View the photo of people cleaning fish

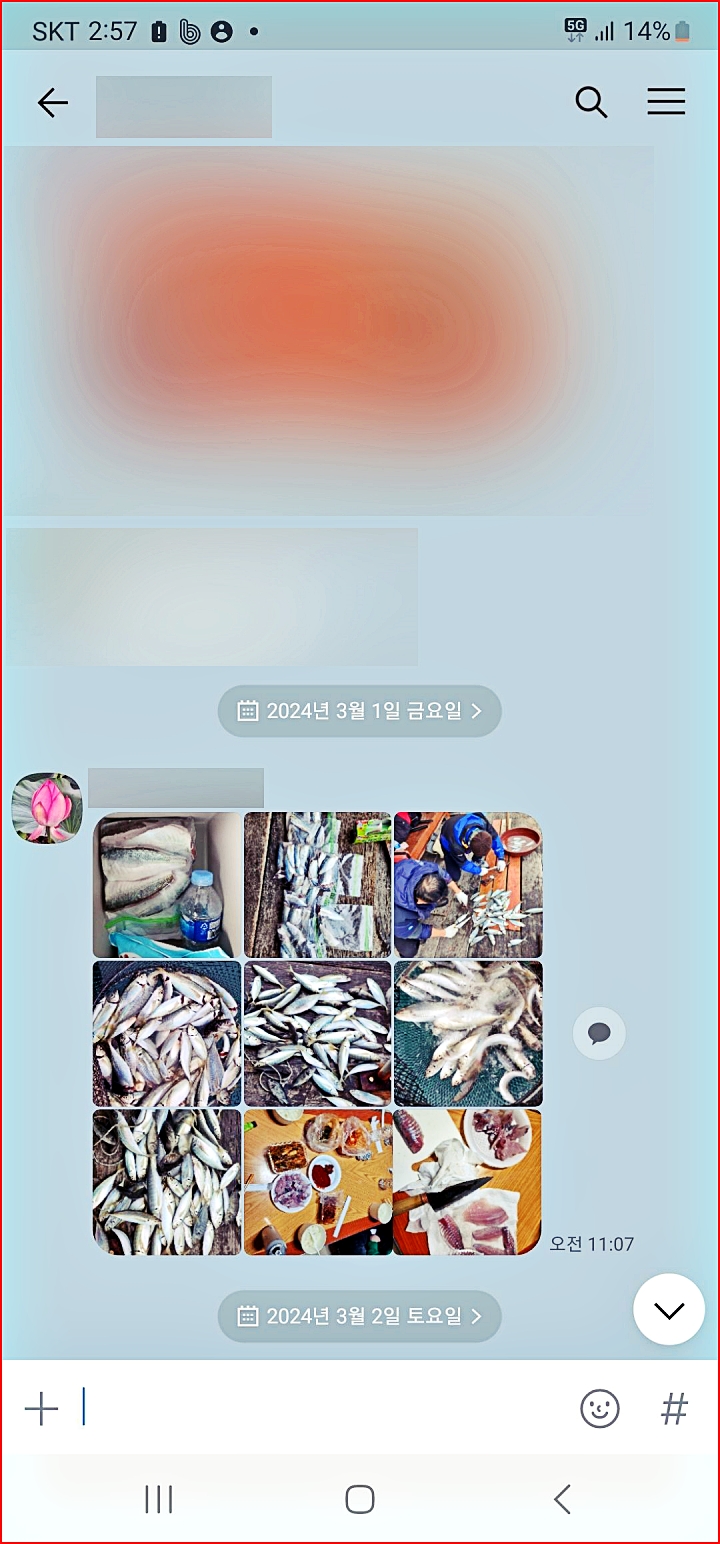pyautogui.click(x=467, y=885)
